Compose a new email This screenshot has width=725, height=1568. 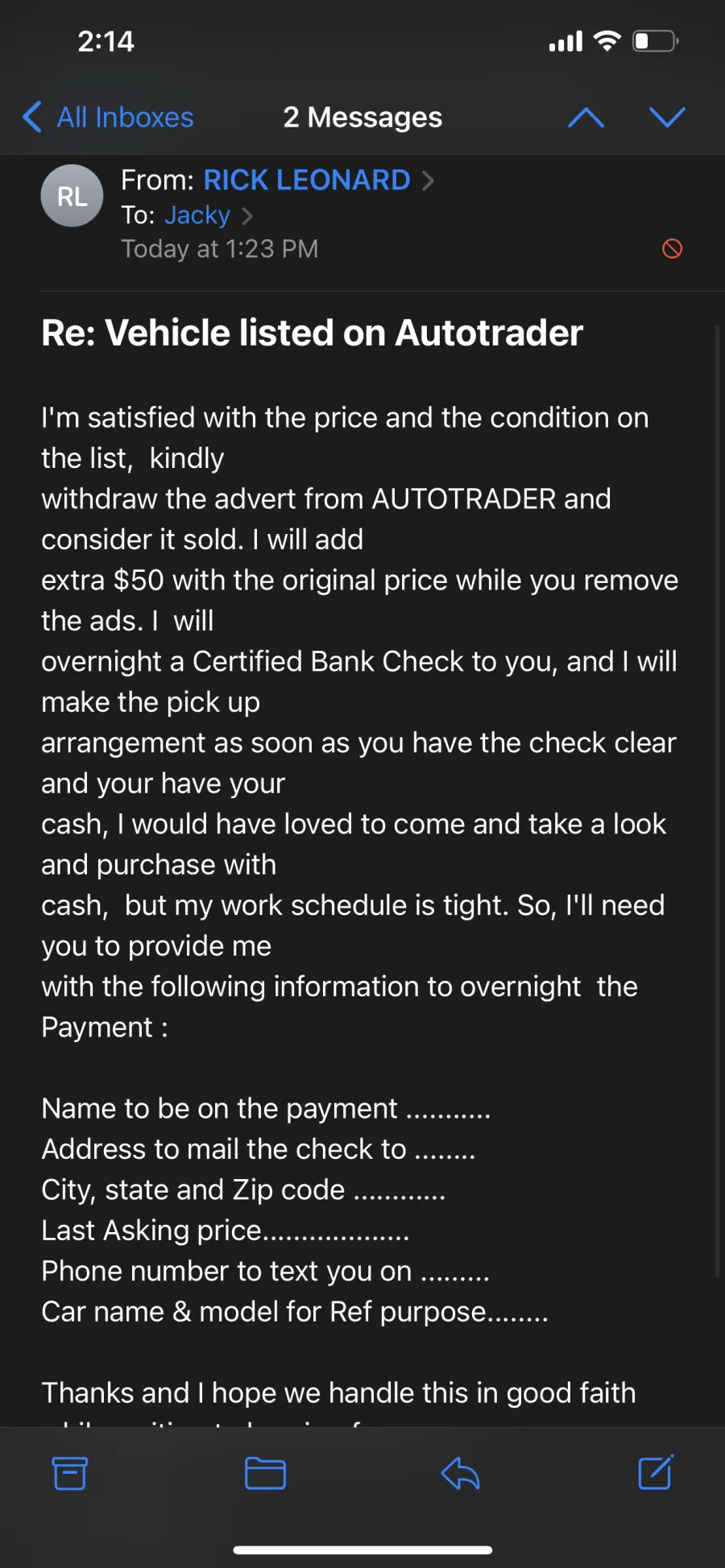point(656,1472)
